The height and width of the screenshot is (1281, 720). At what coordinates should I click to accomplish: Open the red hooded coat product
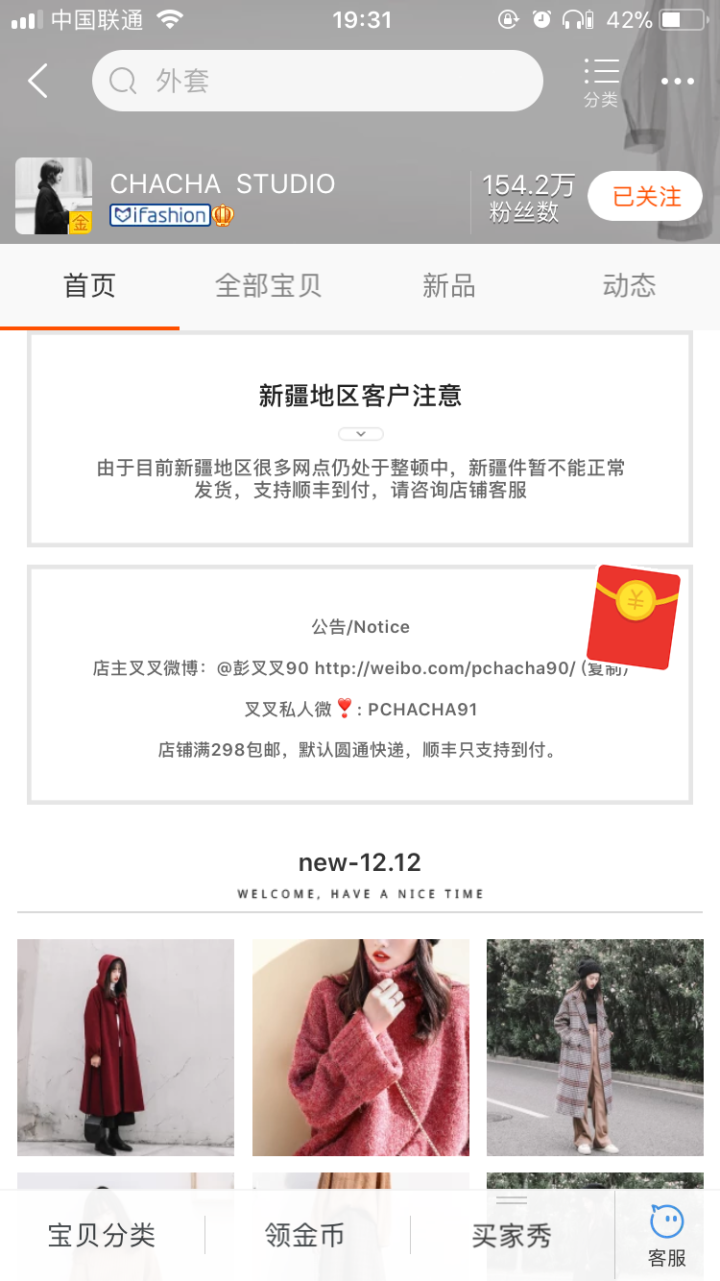(x=125, y=1047)
